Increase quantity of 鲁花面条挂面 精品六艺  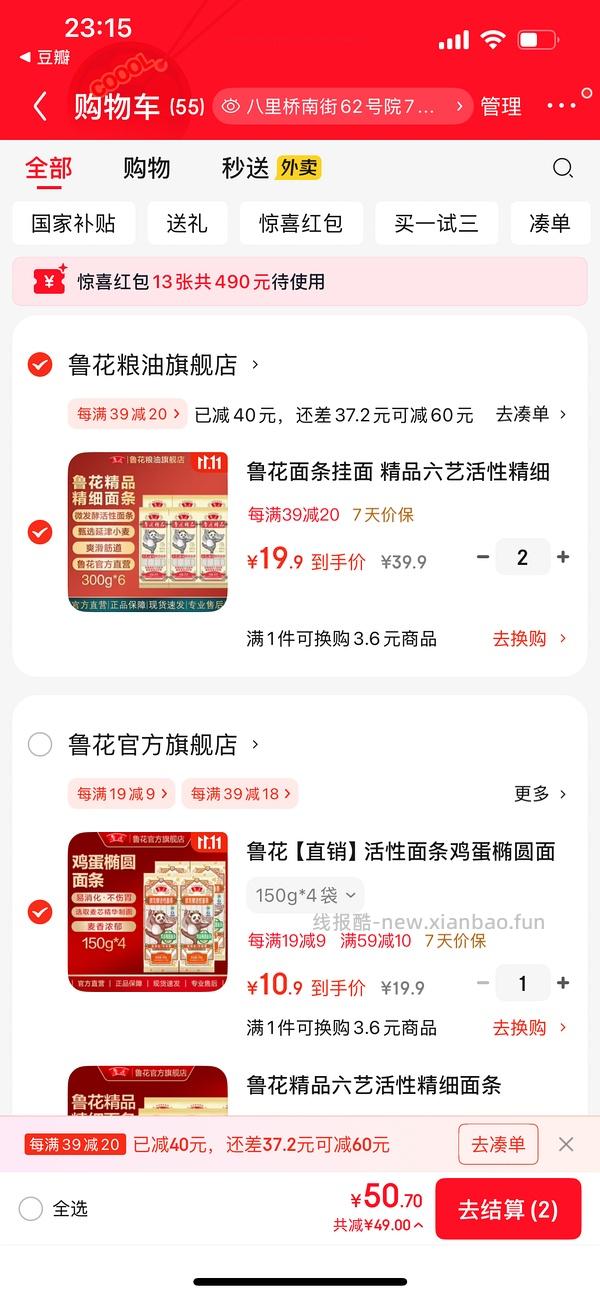(563, 557)
